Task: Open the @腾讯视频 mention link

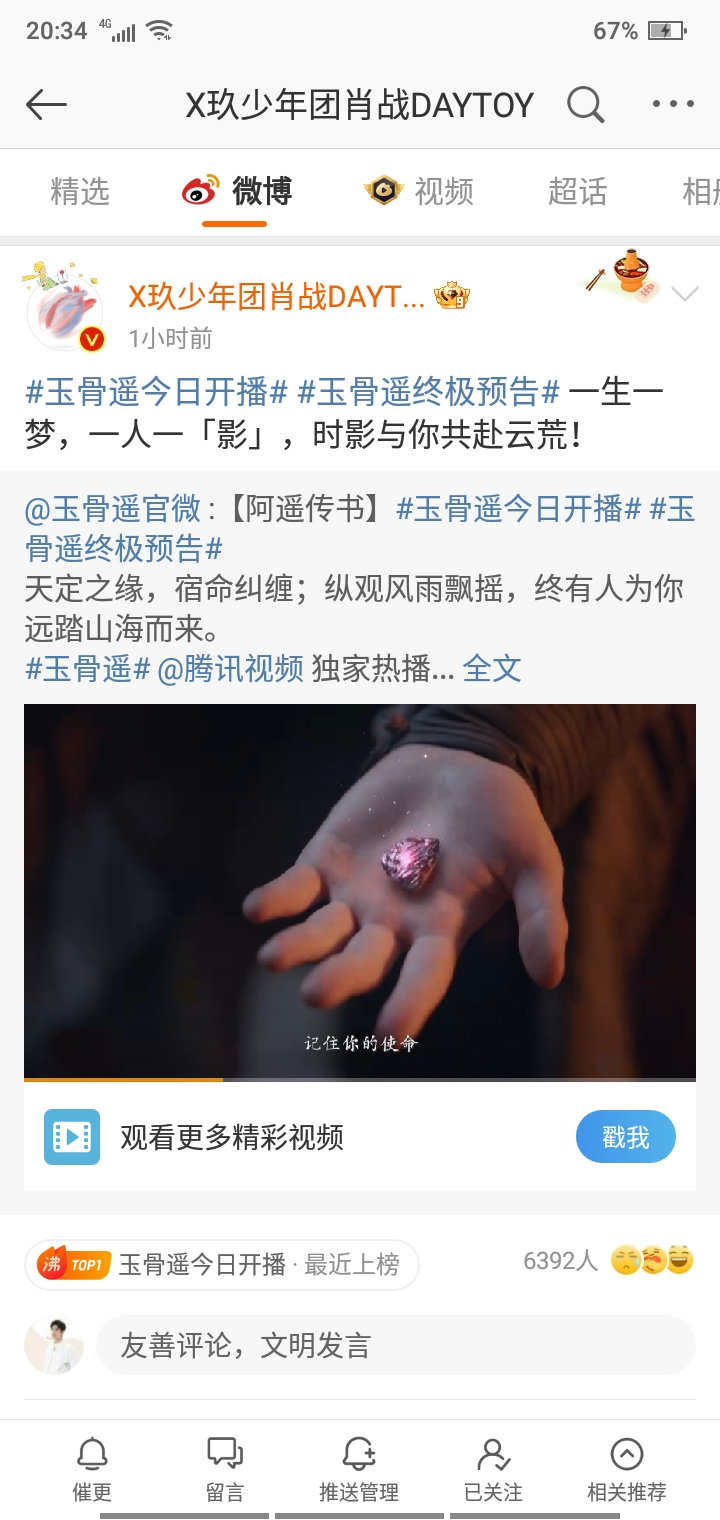Action: [231, 668]
